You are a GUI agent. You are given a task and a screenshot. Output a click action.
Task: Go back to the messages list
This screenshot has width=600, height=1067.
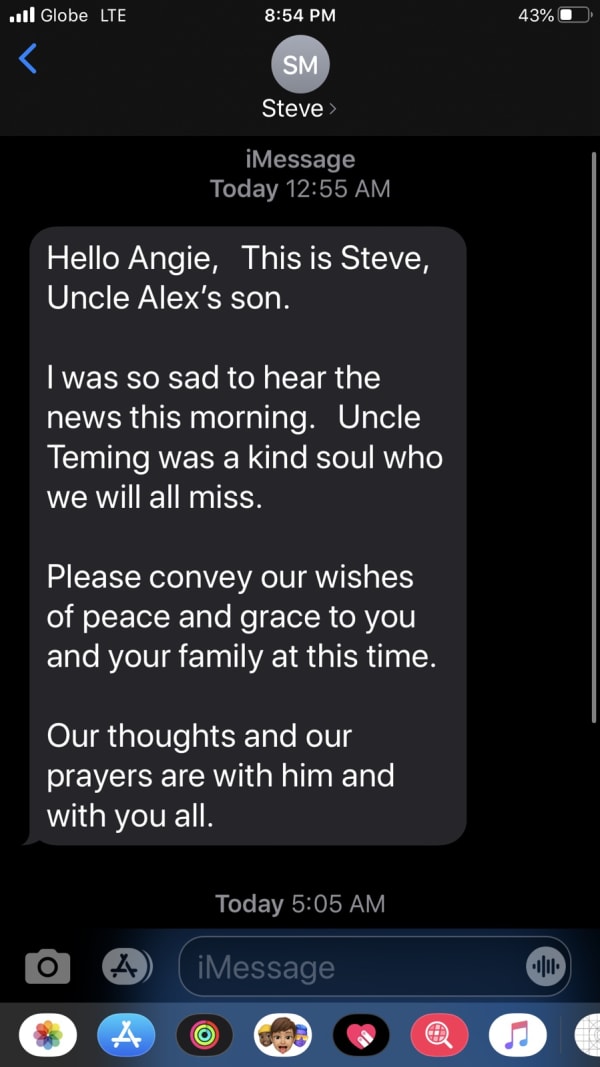28,59
